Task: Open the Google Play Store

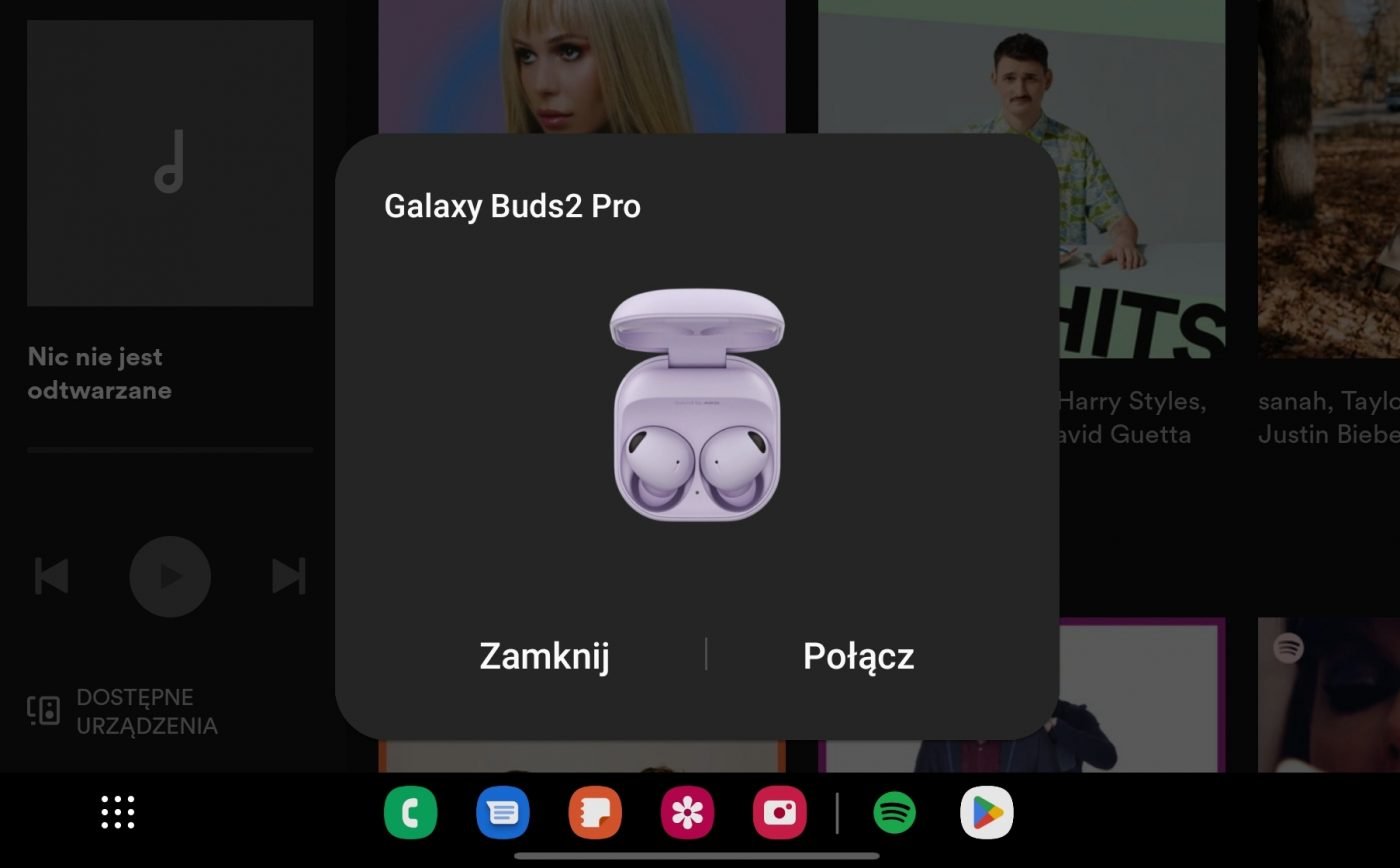Action: [986, 812]
